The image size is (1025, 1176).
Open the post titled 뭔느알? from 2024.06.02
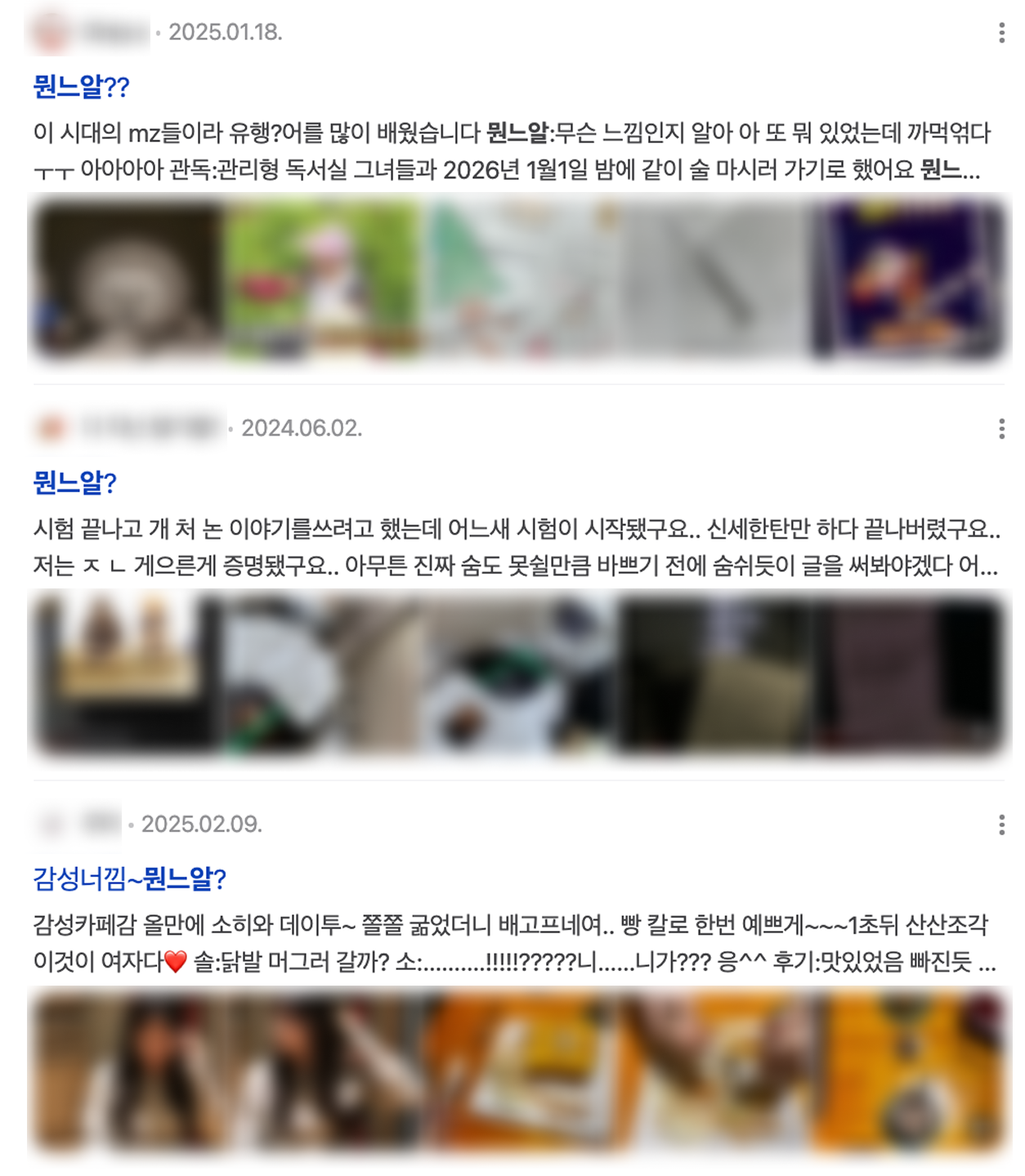pos(74,483)
